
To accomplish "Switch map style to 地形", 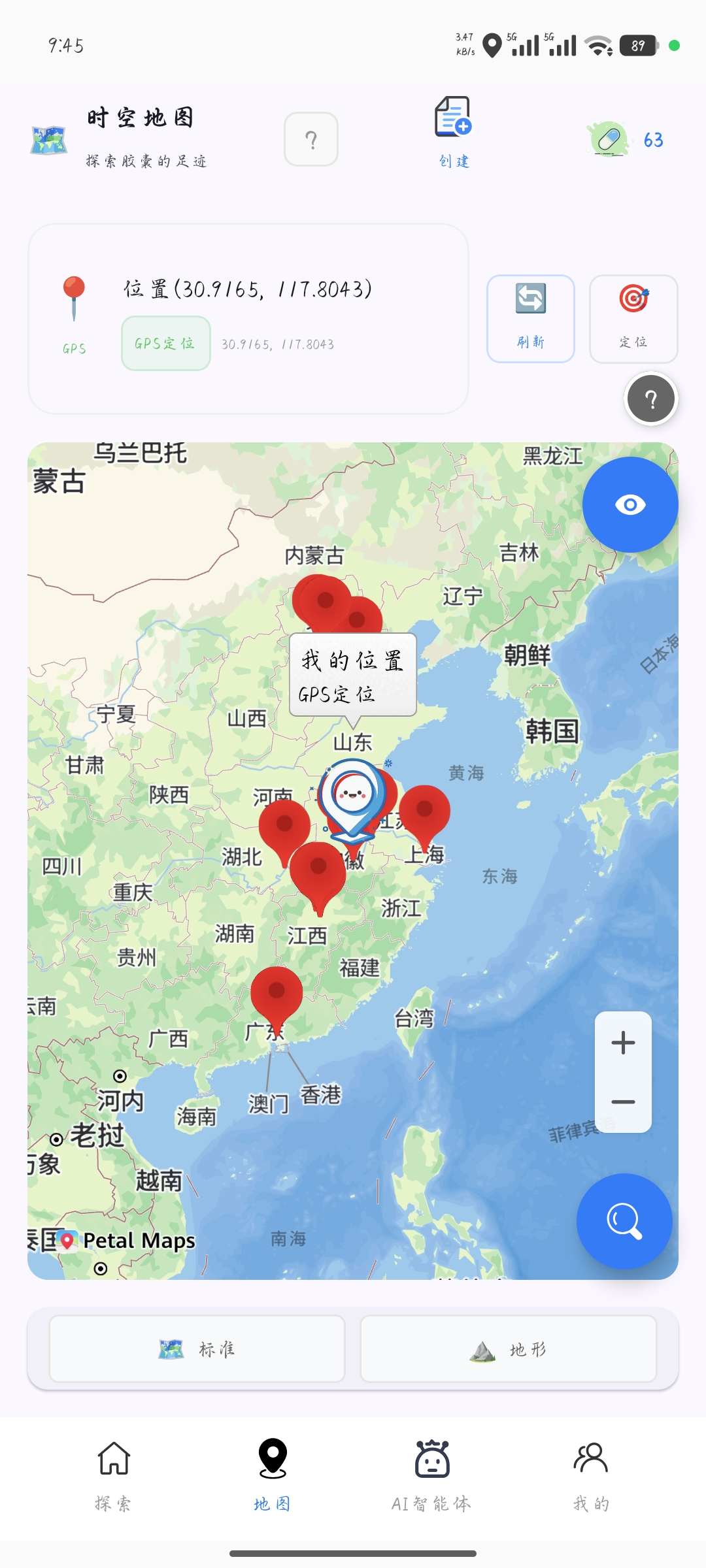I will 508,1349.
